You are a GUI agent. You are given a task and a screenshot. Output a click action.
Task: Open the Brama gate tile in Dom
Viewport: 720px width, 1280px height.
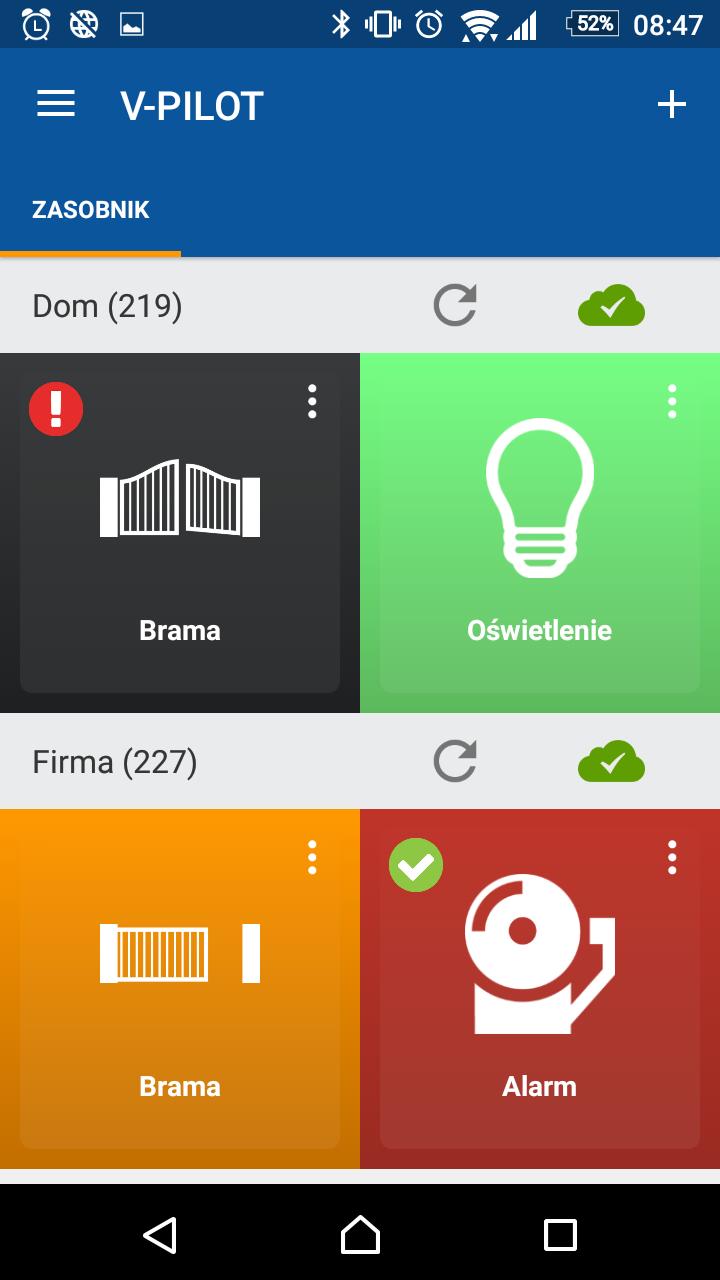180,533
